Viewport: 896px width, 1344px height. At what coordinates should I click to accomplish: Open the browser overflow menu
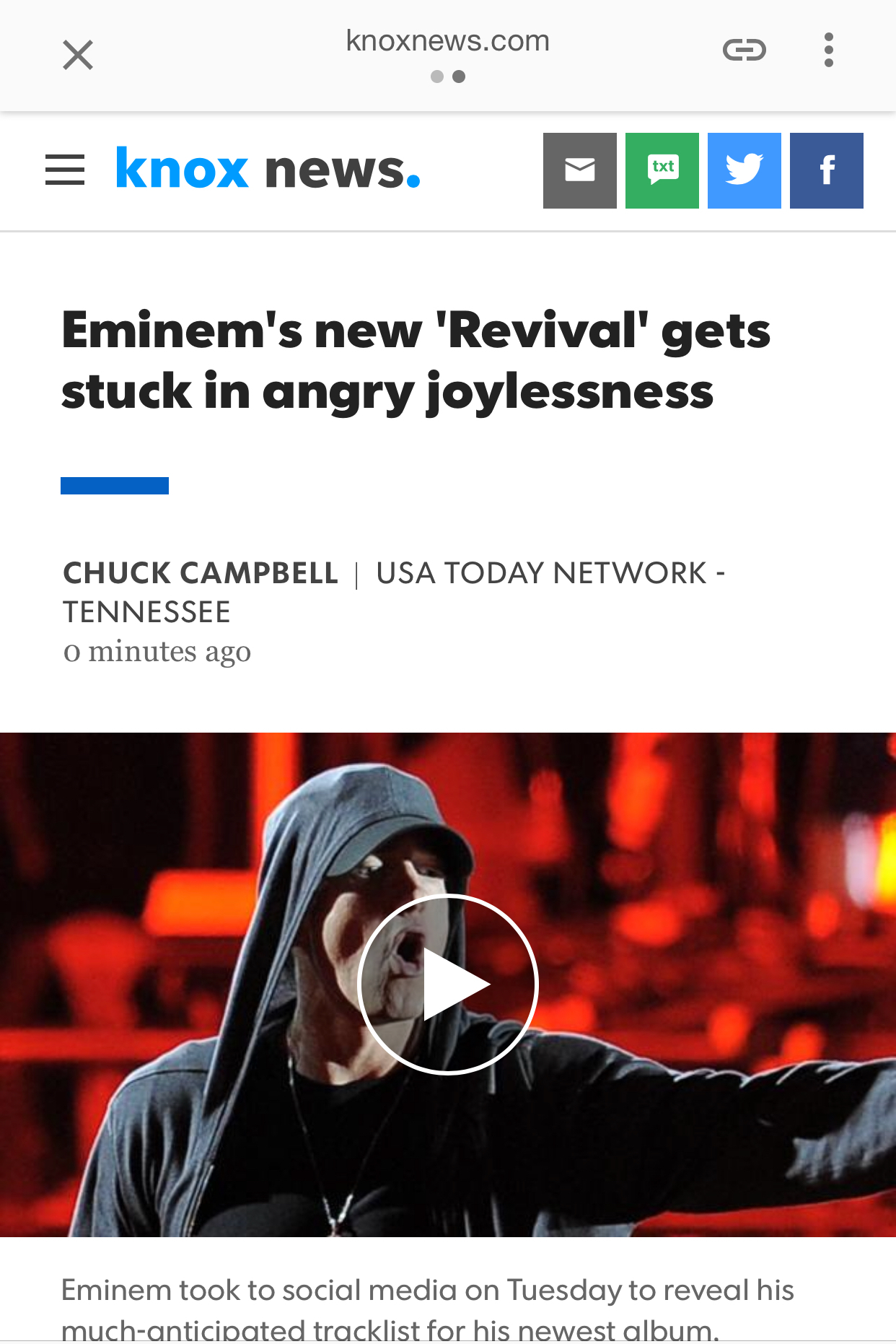pos(828,51)
